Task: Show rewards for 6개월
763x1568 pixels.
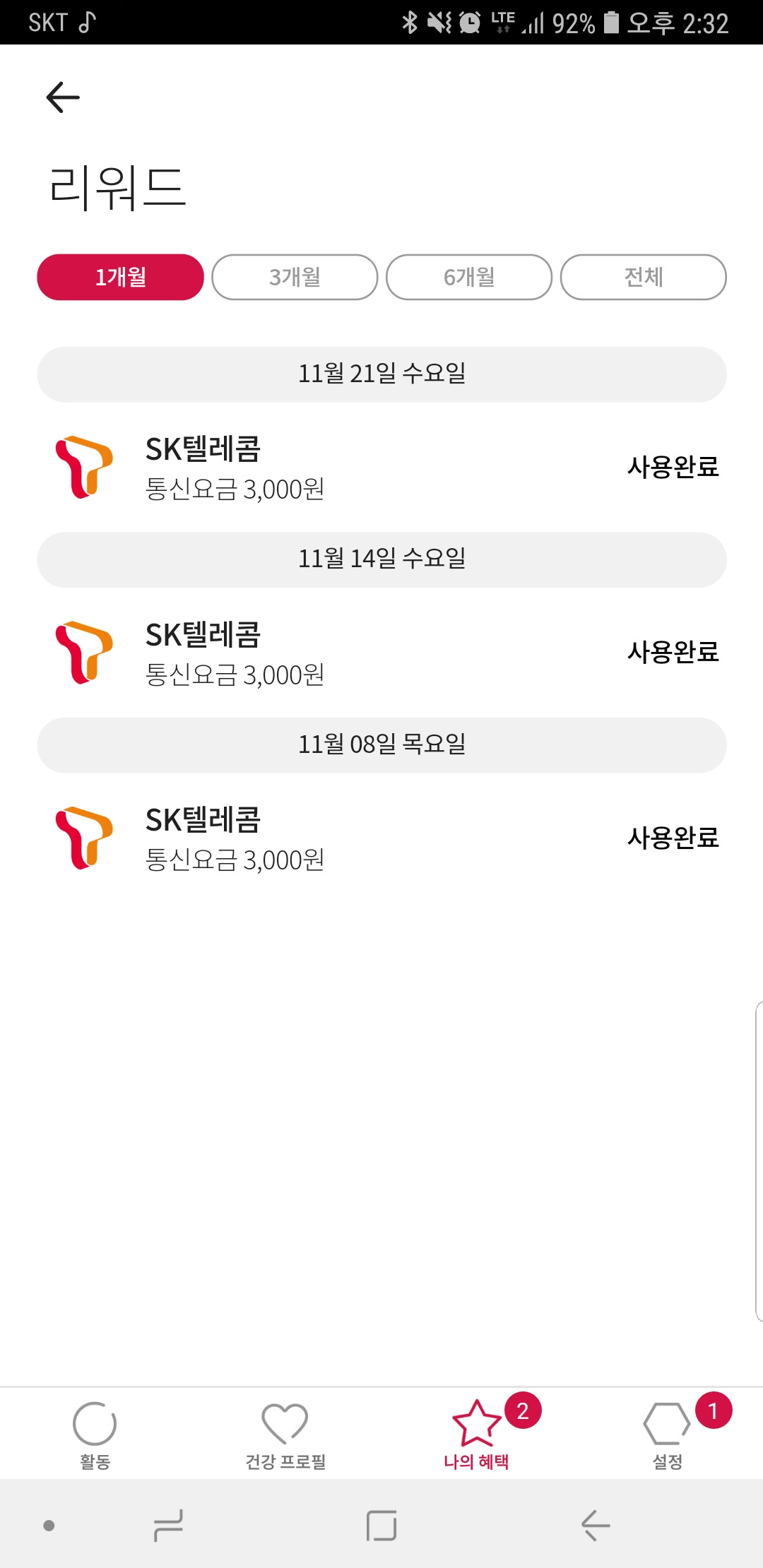Action: (469, 277)
